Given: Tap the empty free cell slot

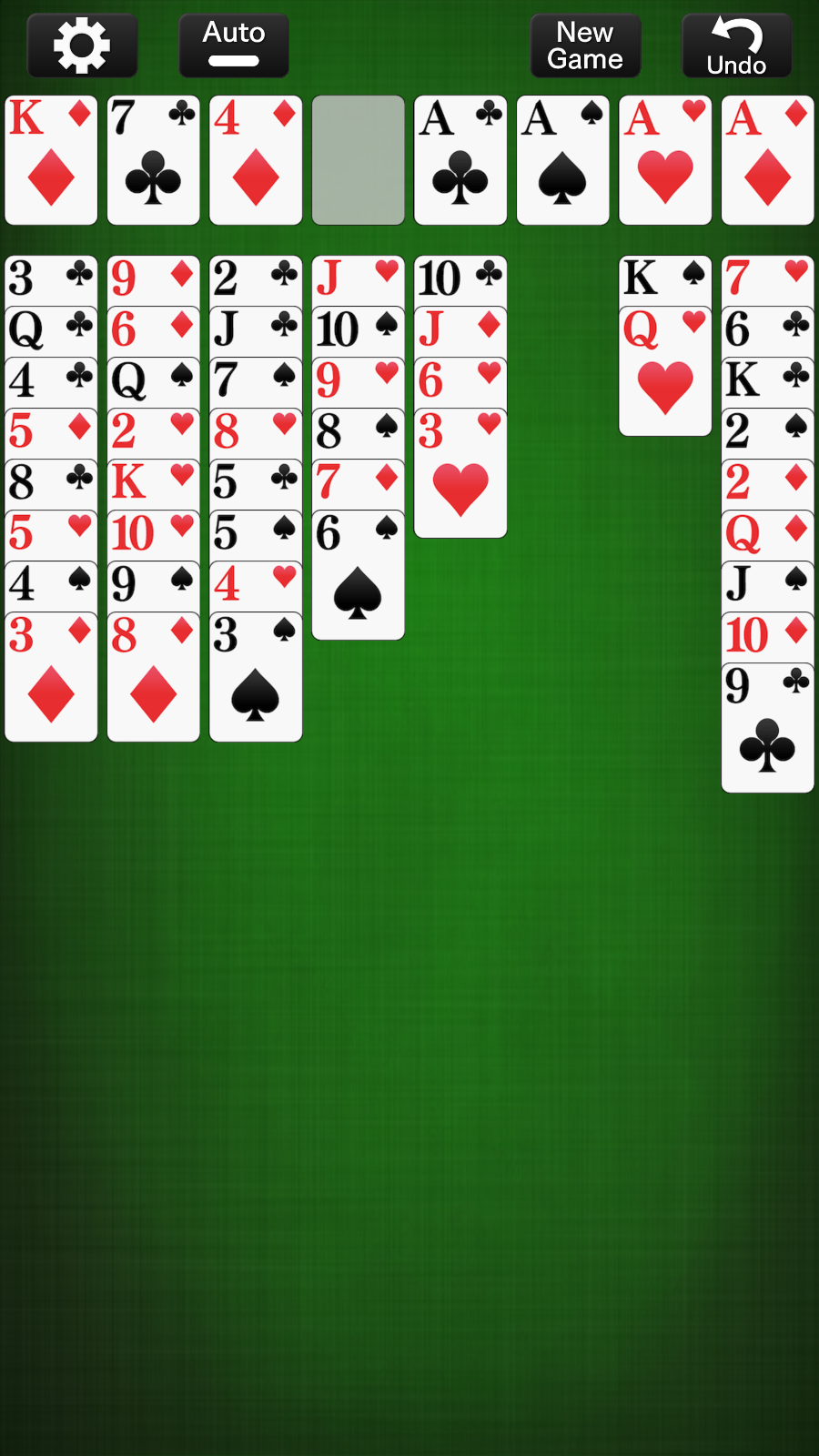Looking at the screenshot, I should point(359,160).
